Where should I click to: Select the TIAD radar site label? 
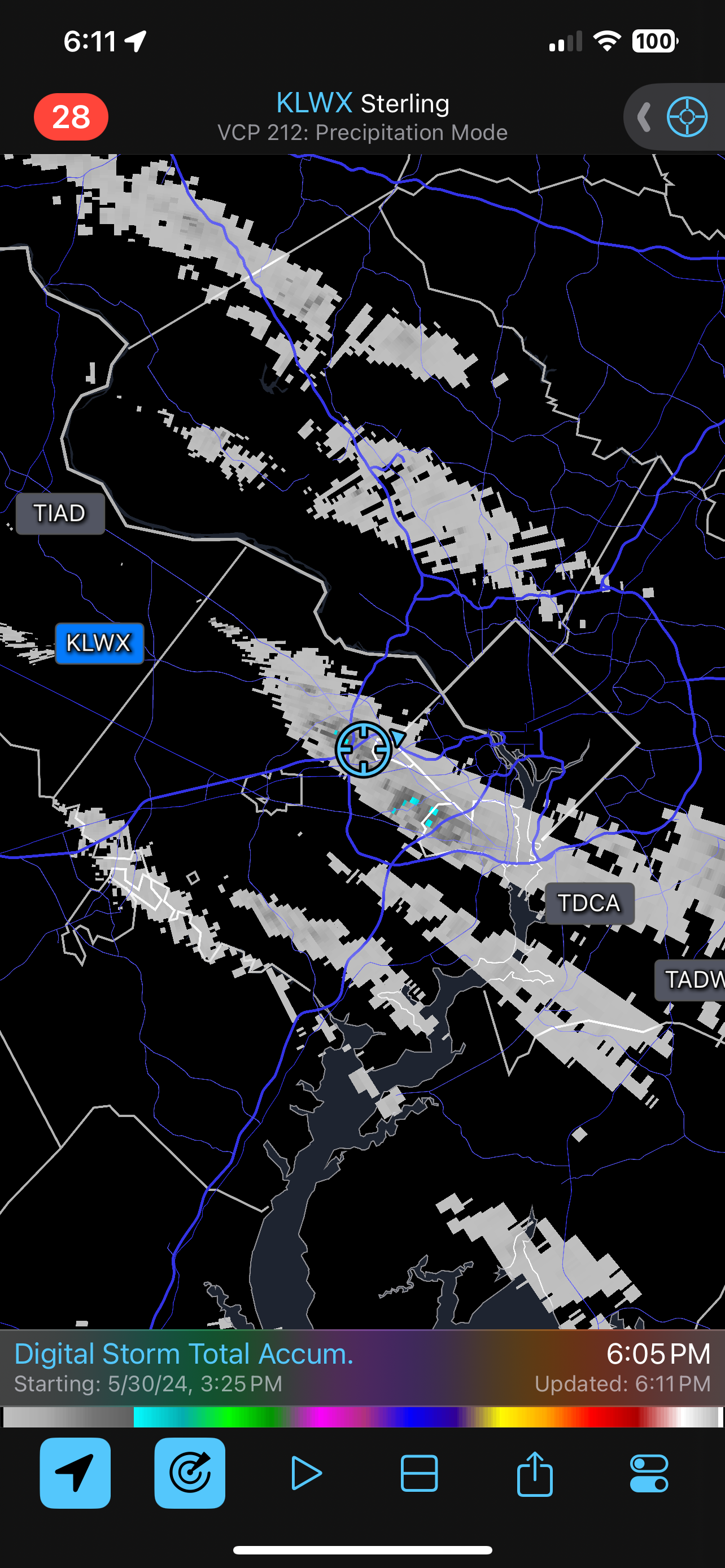pyautogui.click(x=60, y=513)
